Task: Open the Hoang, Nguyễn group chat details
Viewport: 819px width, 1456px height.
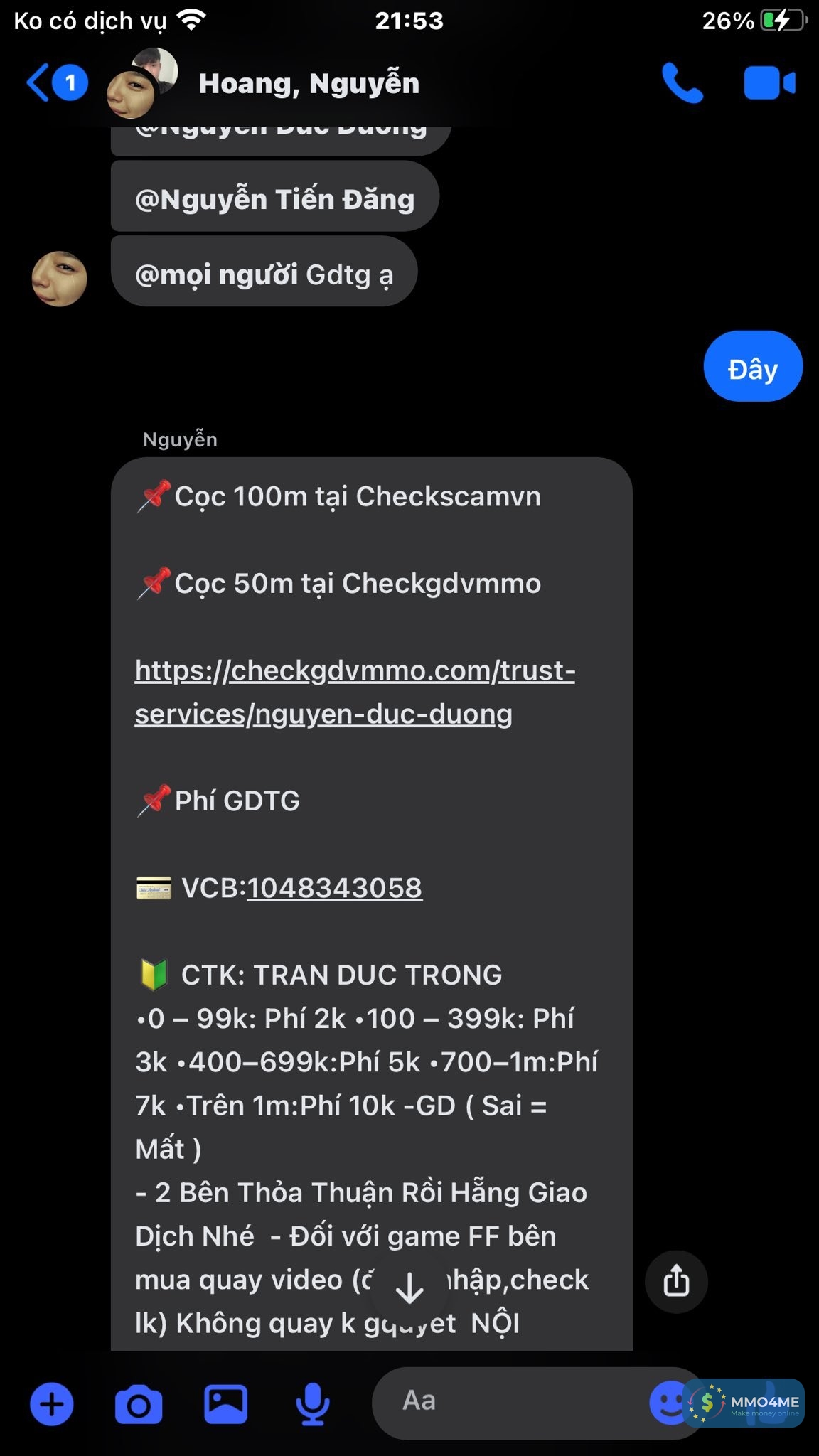Action: pos(309,84)
